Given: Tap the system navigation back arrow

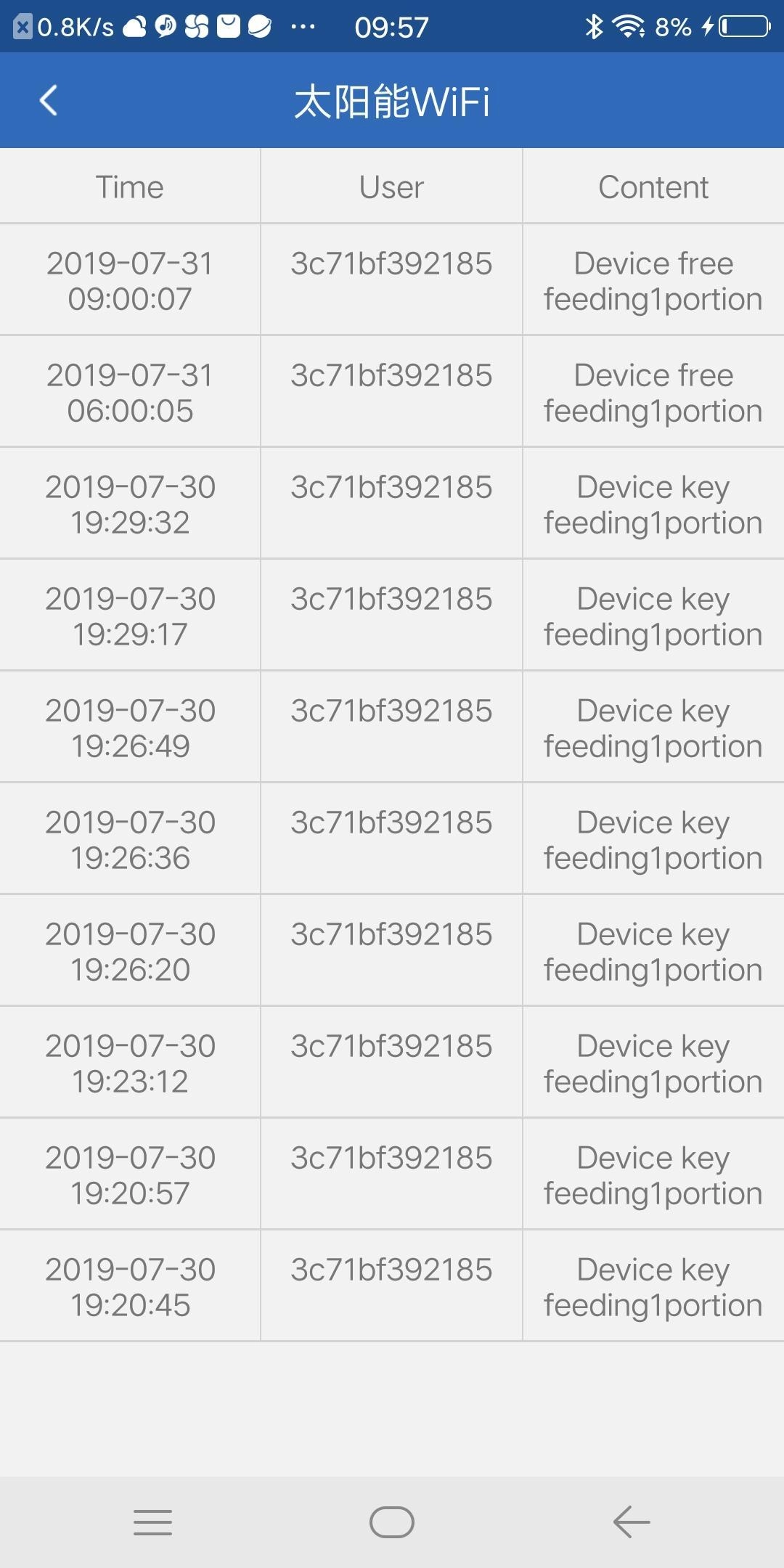Looking at the screenshot, I should (x=631, y=1522).
